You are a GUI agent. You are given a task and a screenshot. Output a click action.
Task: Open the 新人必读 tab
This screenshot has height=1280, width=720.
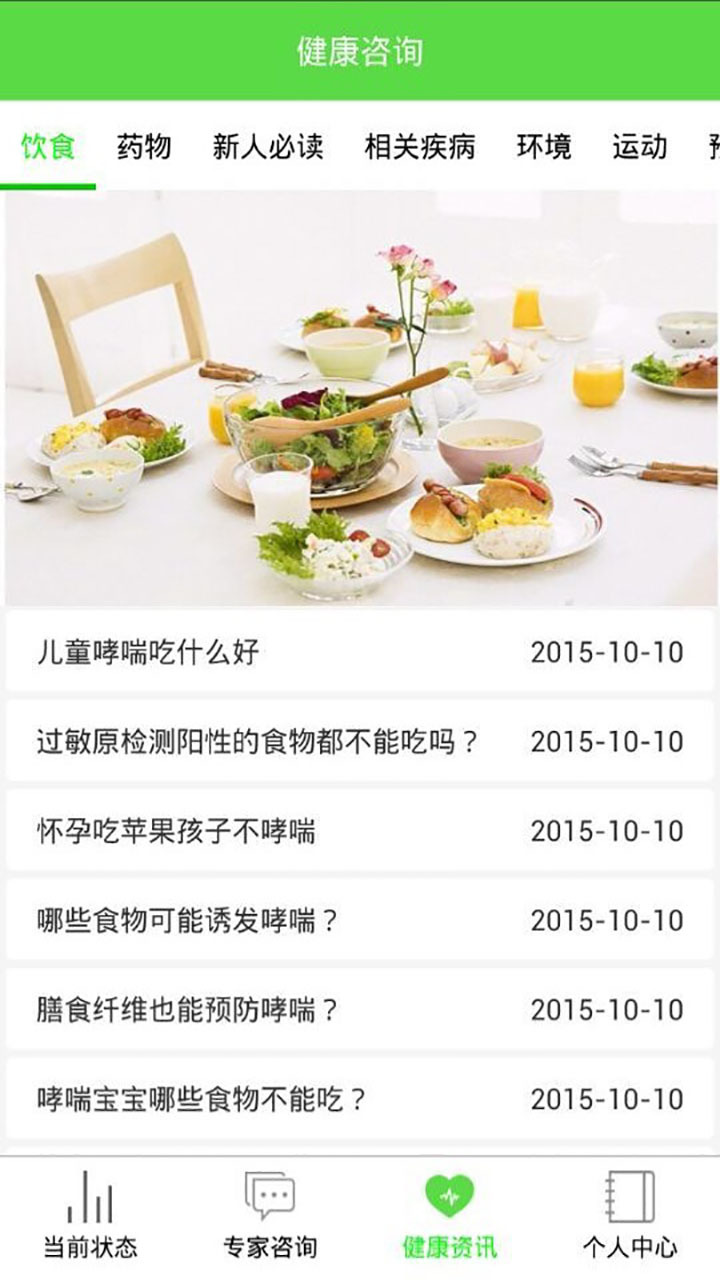pyautogui.click(x=268, y=147)
